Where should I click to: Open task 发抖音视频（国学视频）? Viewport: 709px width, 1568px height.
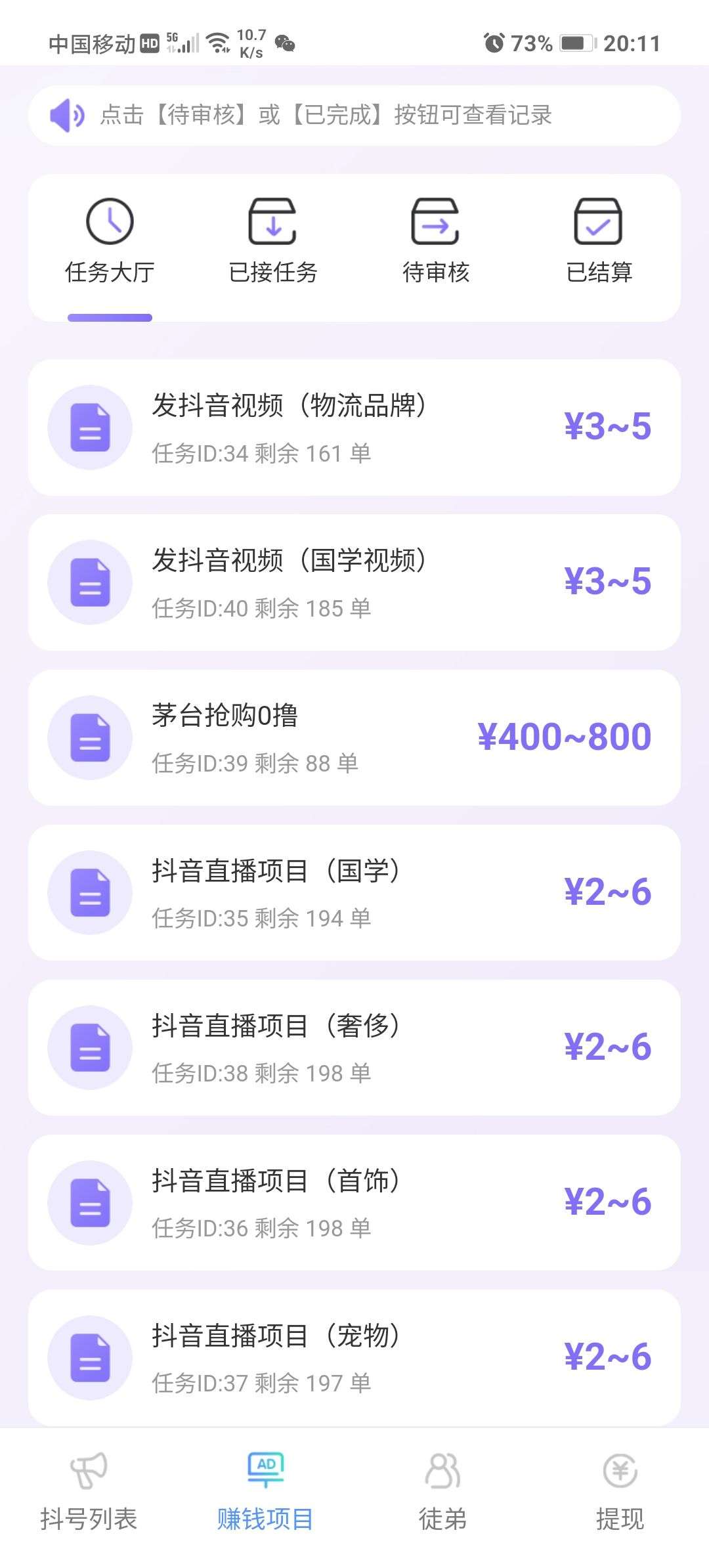[x=354, y=582]
